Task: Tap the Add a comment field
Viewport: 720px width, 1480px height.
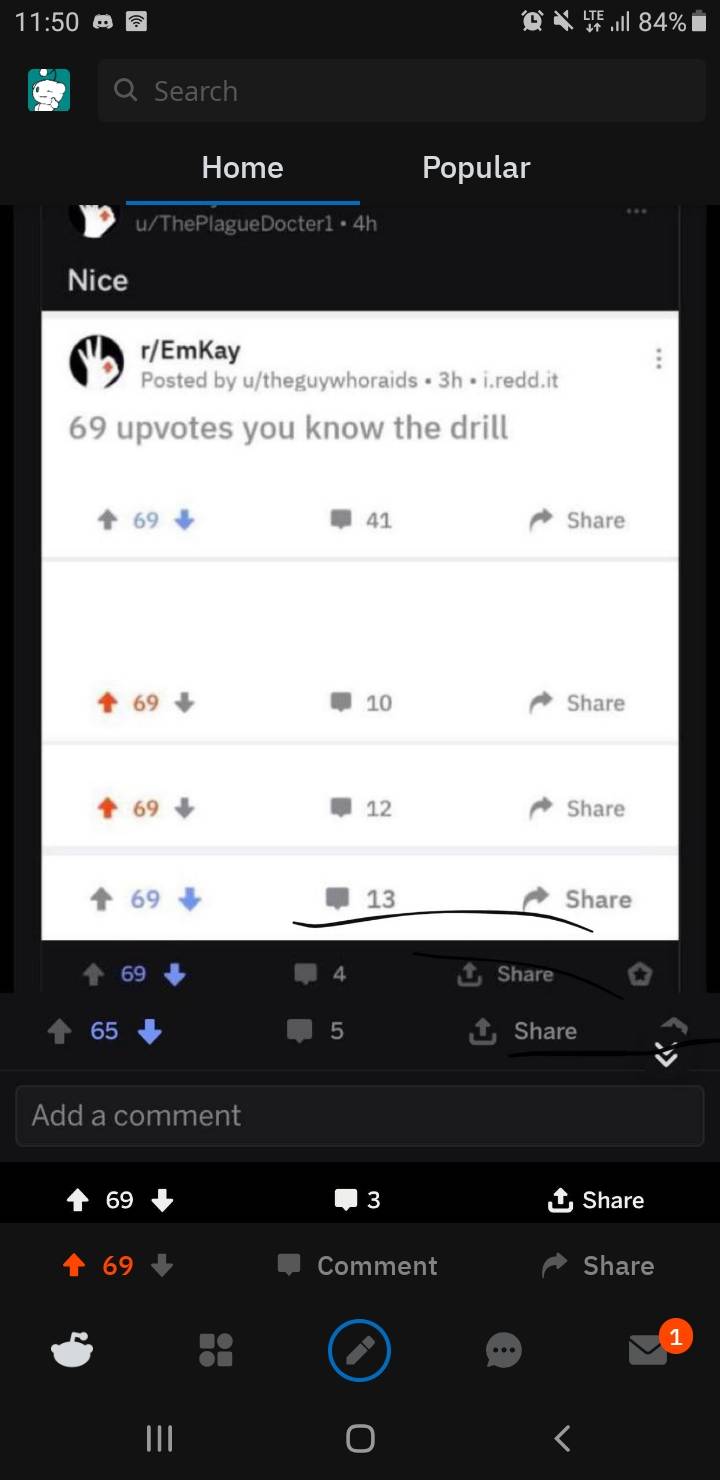Action: tap(360, 1115)
